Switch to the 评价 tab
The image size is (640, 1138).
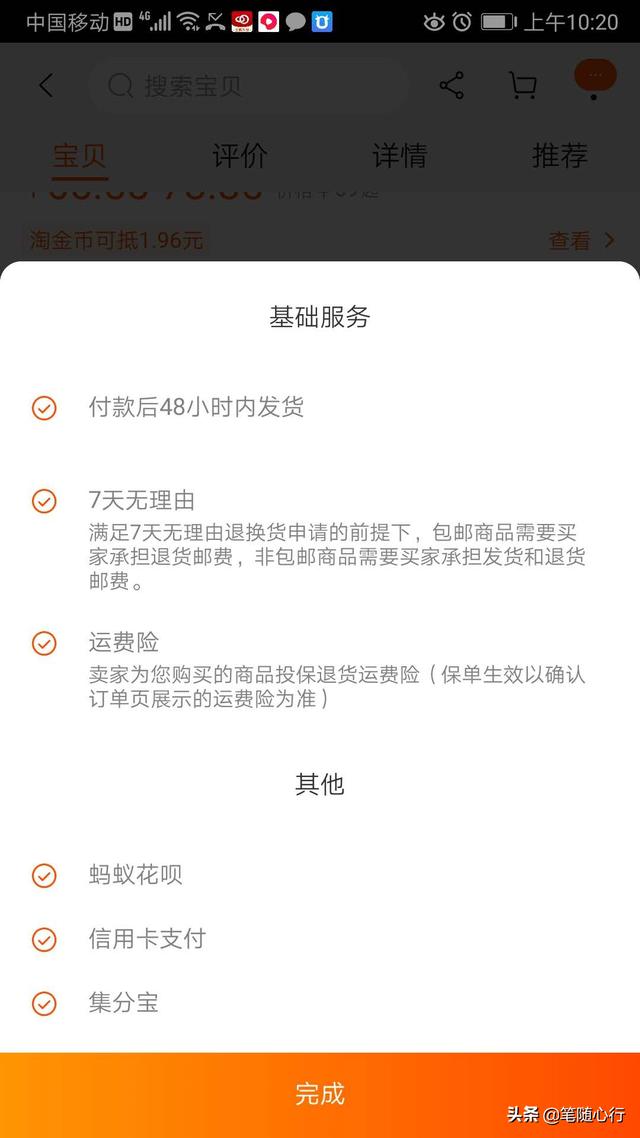[x=239, y=155]
